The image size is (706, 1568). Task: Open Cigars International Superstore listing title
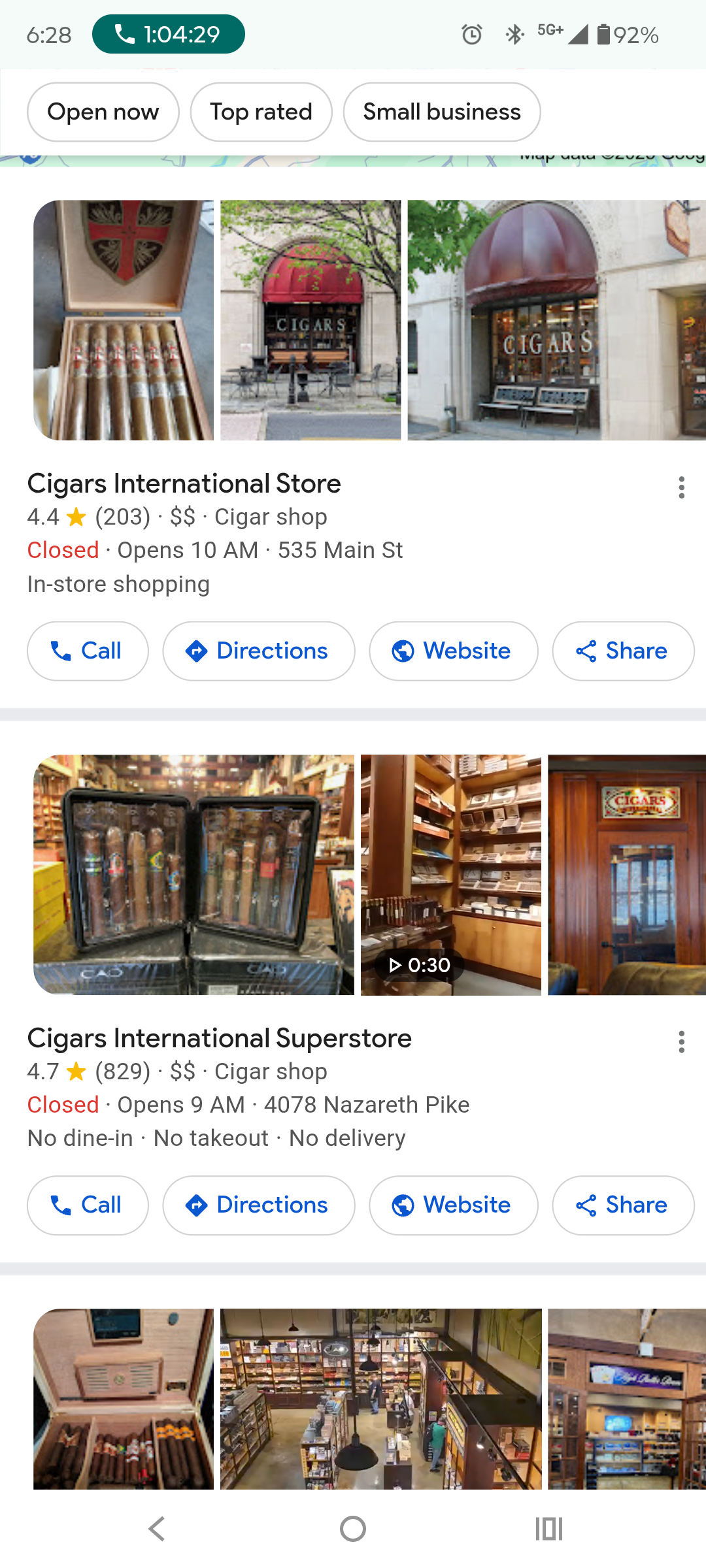(x=219, y=1038)
